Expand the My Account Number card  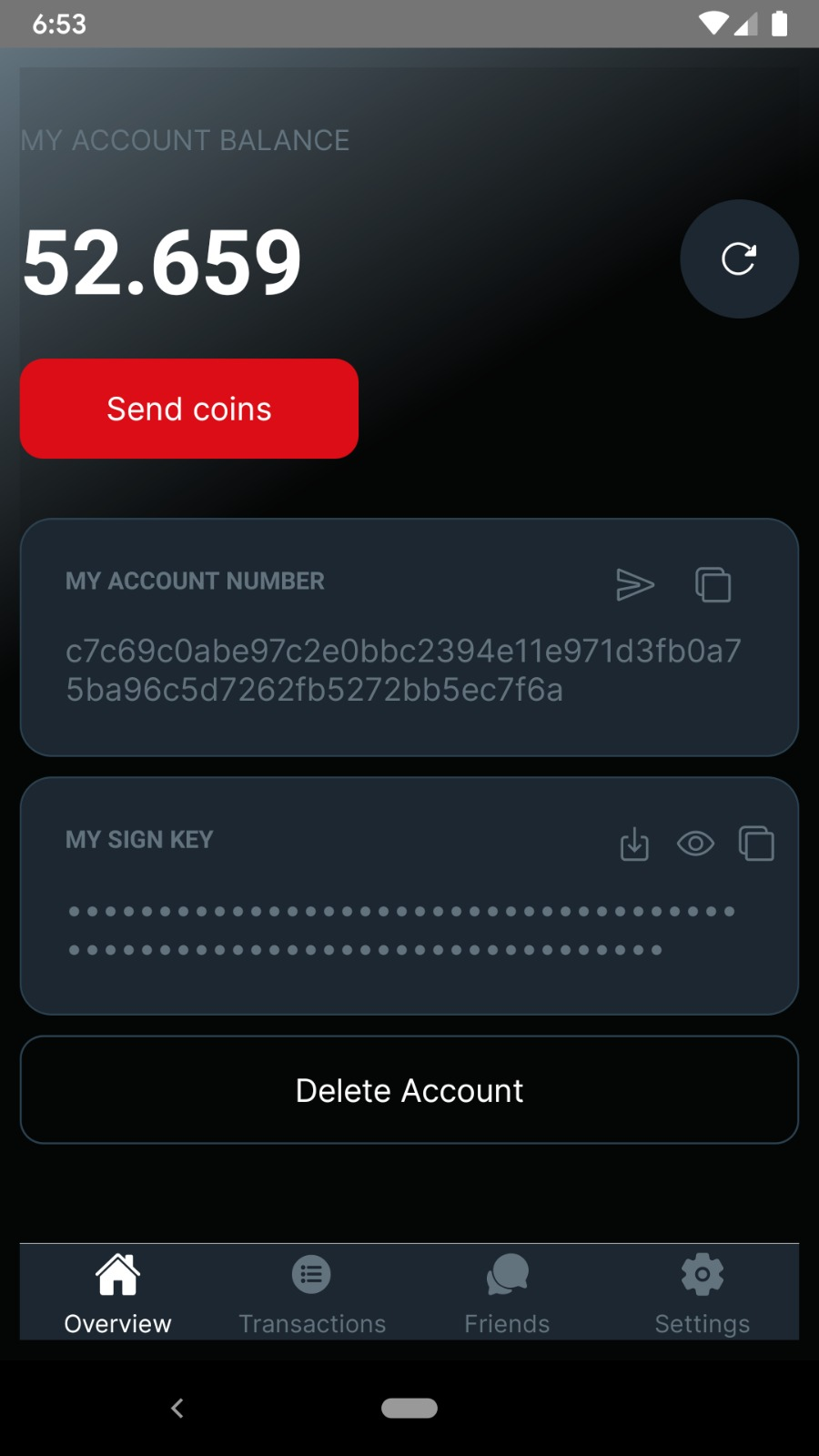(409, 637)
